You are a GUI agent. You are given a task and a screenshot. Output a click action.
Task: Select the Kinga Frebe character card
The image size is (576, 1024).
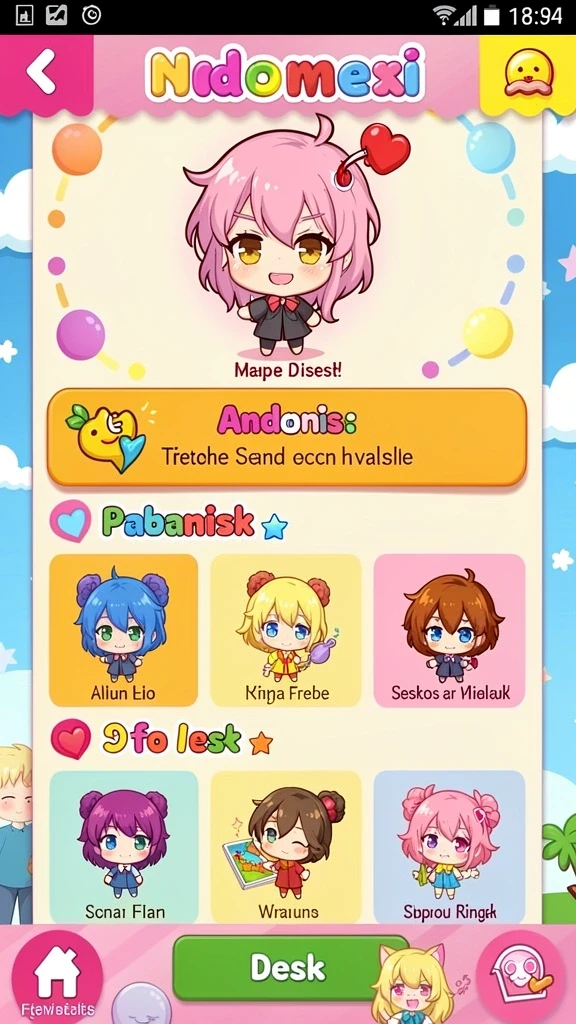click(x=286, y=630)
